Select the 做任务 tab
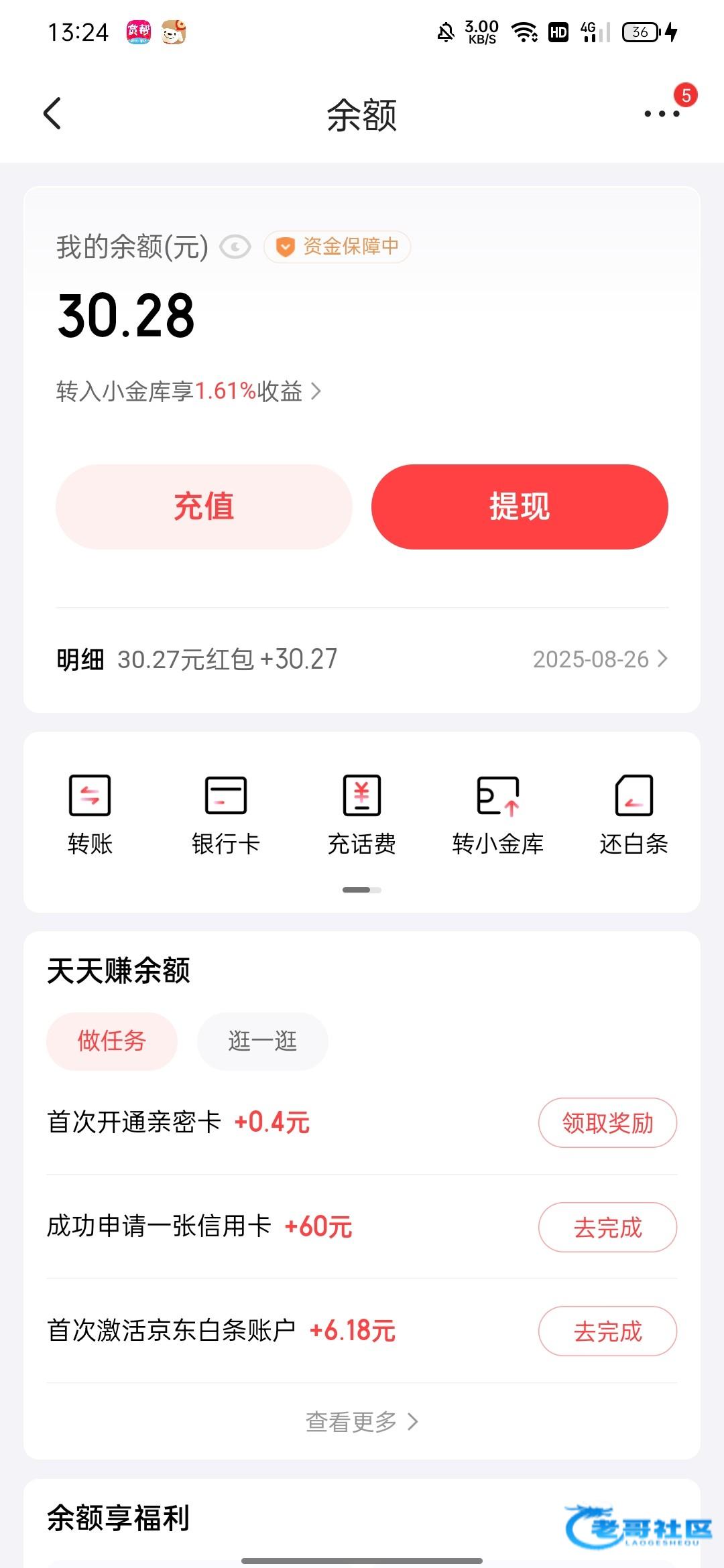Viewport: 724px width, 1568px height. click(112, 1041)
